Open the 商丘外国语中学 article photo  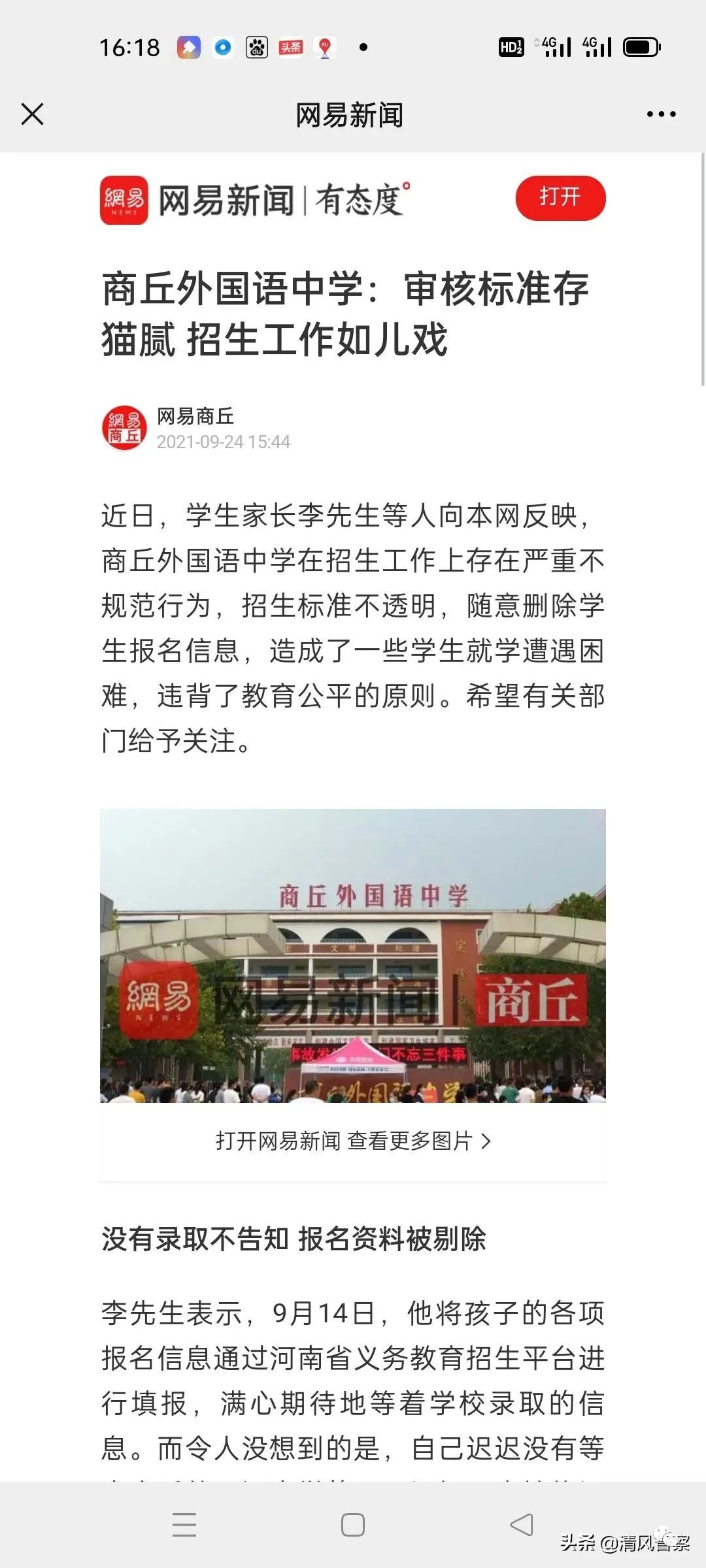[x=353, y=955]
